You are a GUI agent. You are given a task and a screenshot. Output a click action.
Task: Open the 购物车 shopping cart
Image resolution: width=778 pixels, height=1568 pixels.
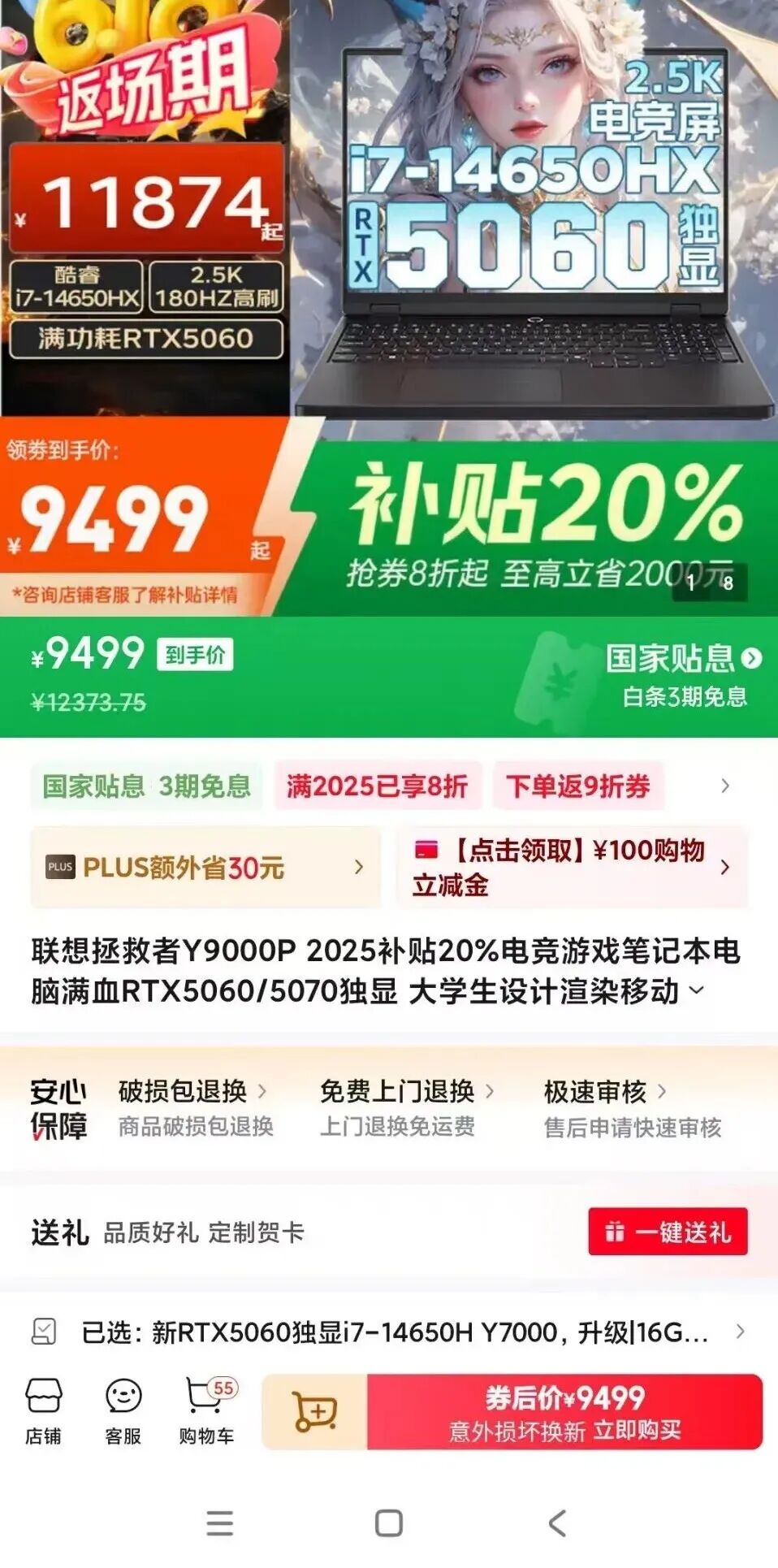206,1410
